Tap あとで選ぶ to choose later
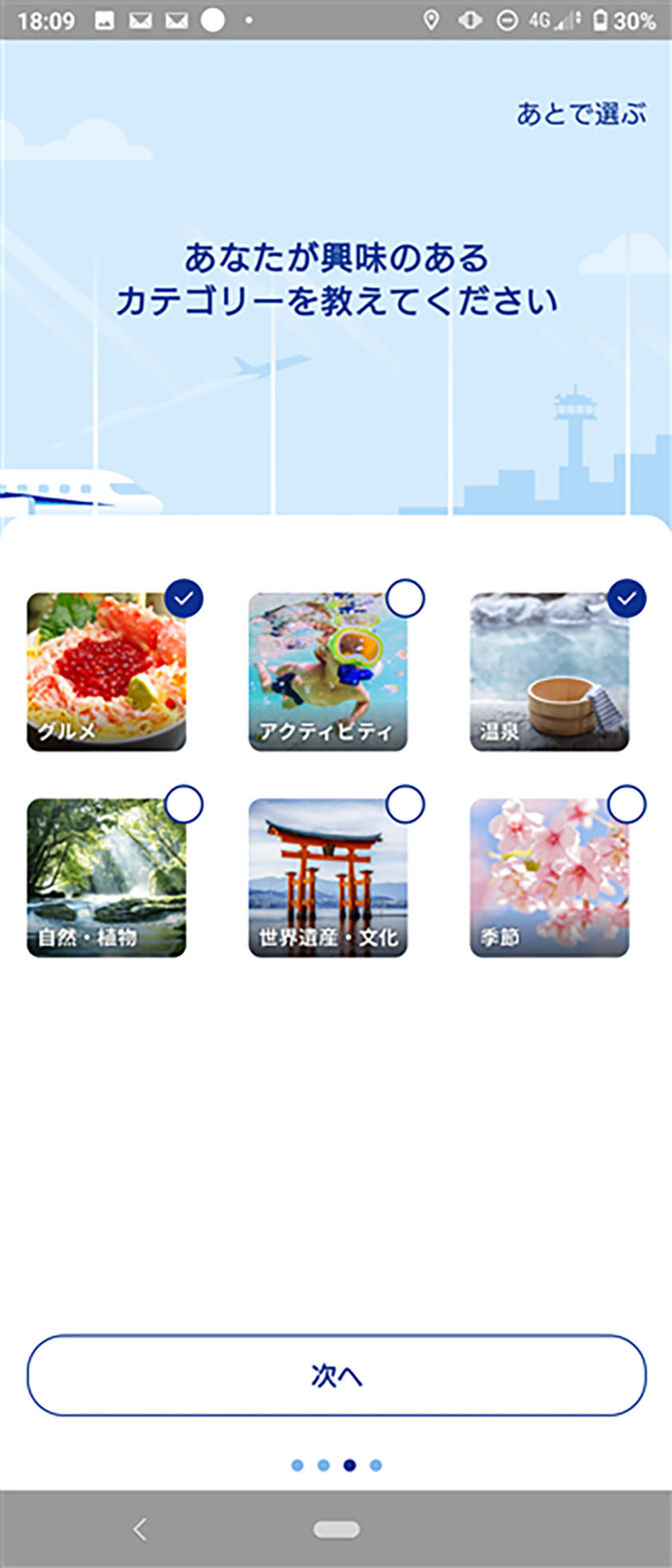This screenshot has width=672, height=1568. pos(581,114)
